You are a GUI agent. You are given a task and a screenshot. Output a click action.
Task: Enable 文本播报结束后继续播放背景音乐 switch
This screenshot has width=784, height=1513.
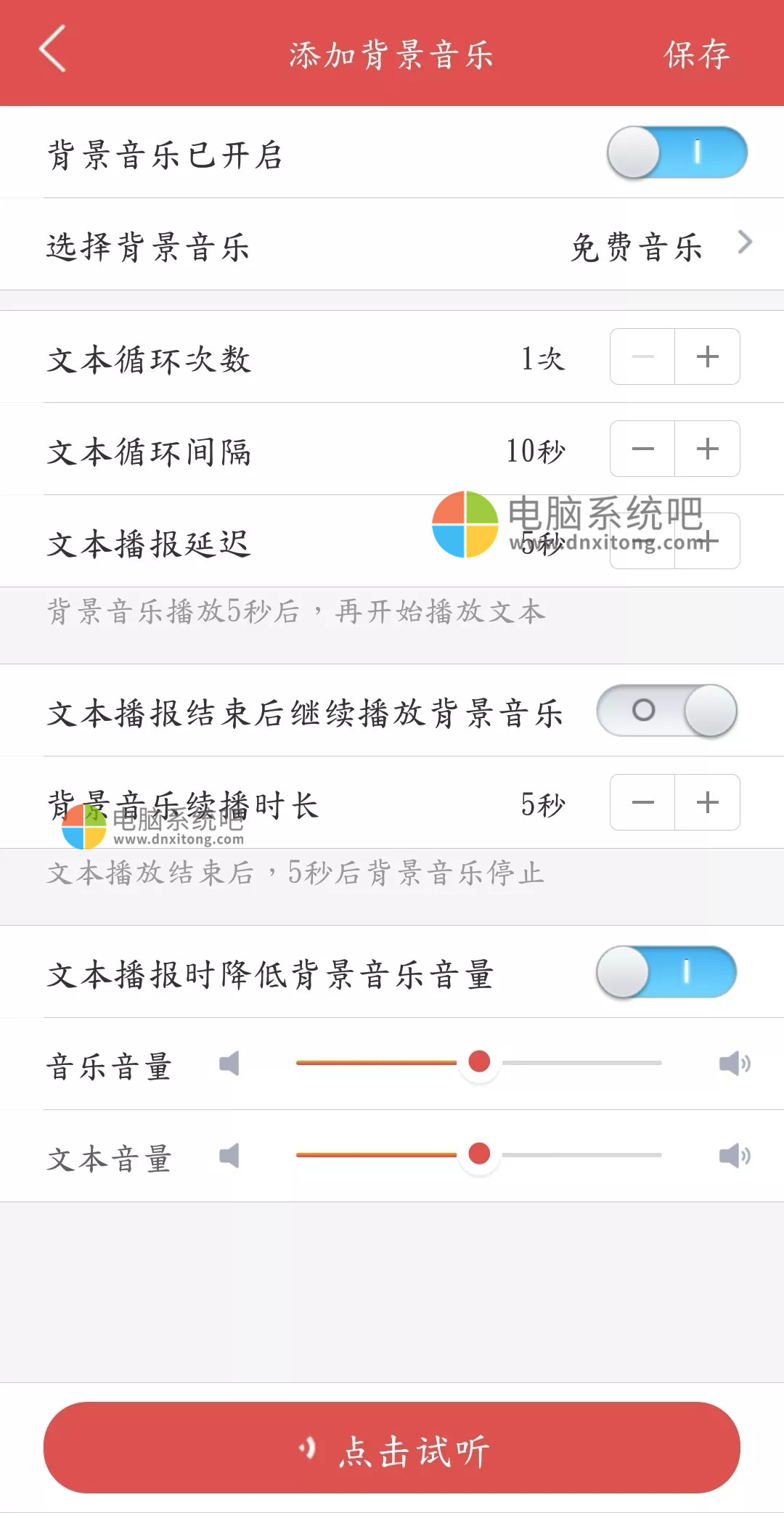666,711
